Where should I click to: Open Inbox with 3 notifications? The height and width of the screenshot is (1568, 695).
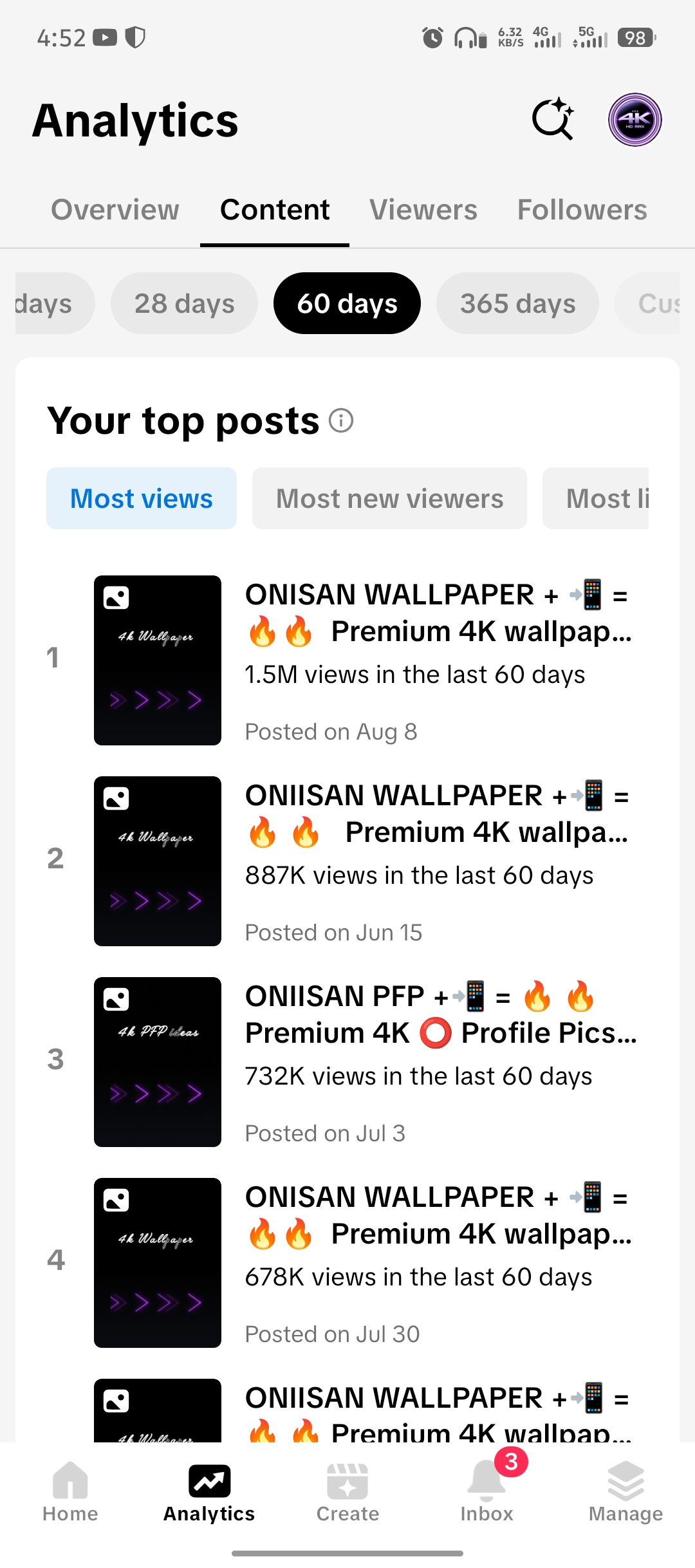tap(487, 1492)
